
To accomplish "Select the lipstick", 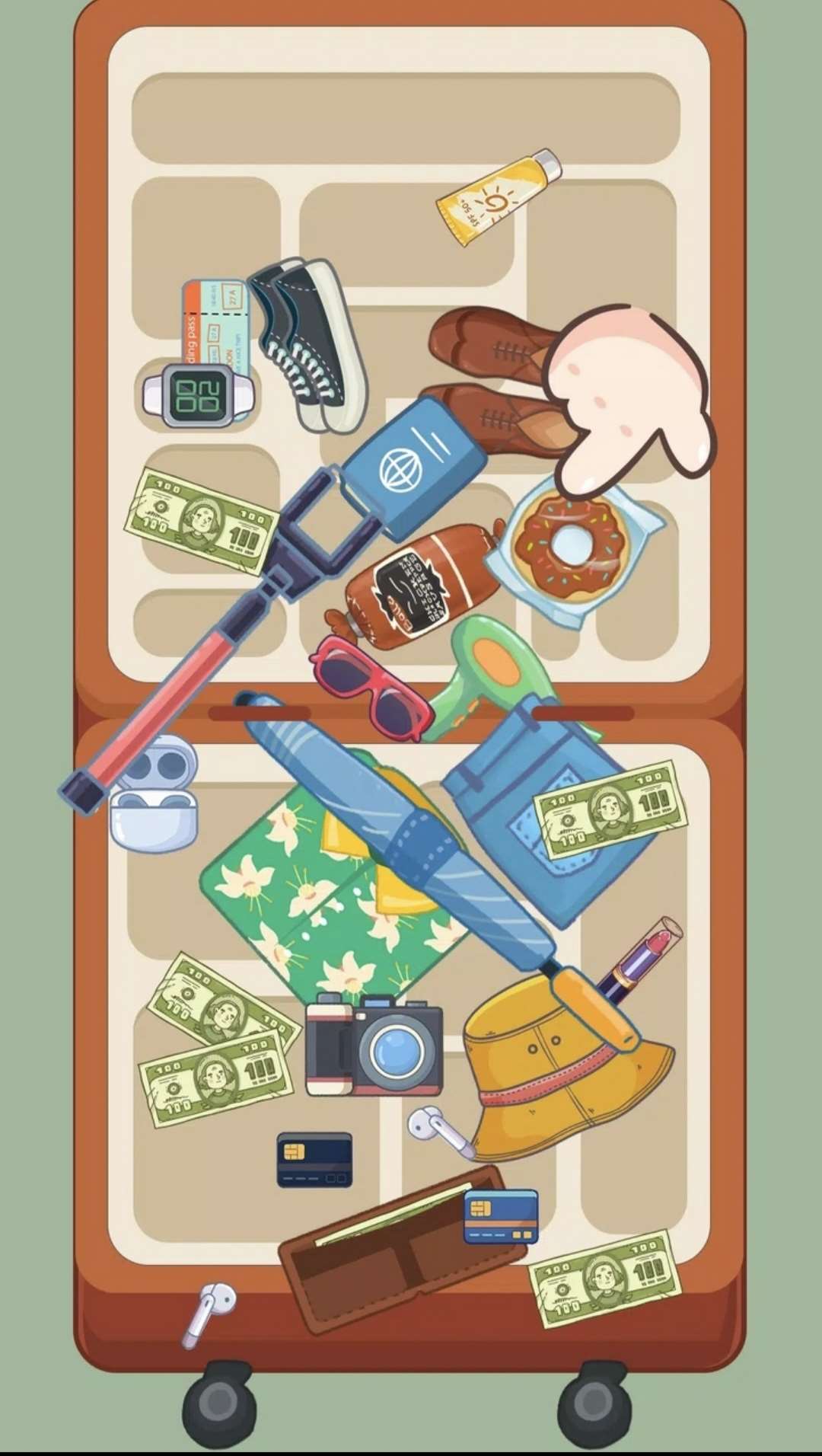I will pos(639,959).
